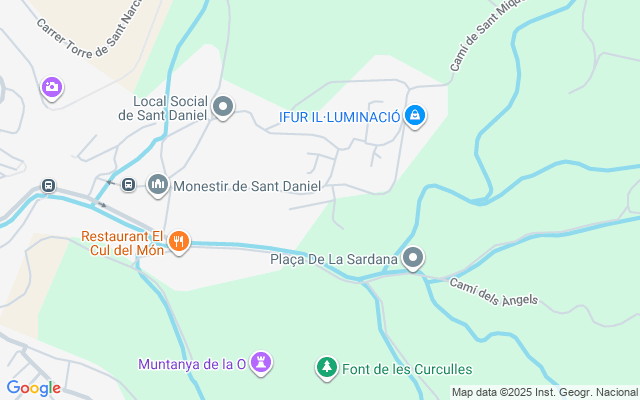
Task: Tap the Monestir de Sant Daniel marker
Action: [x=158, y=185]
